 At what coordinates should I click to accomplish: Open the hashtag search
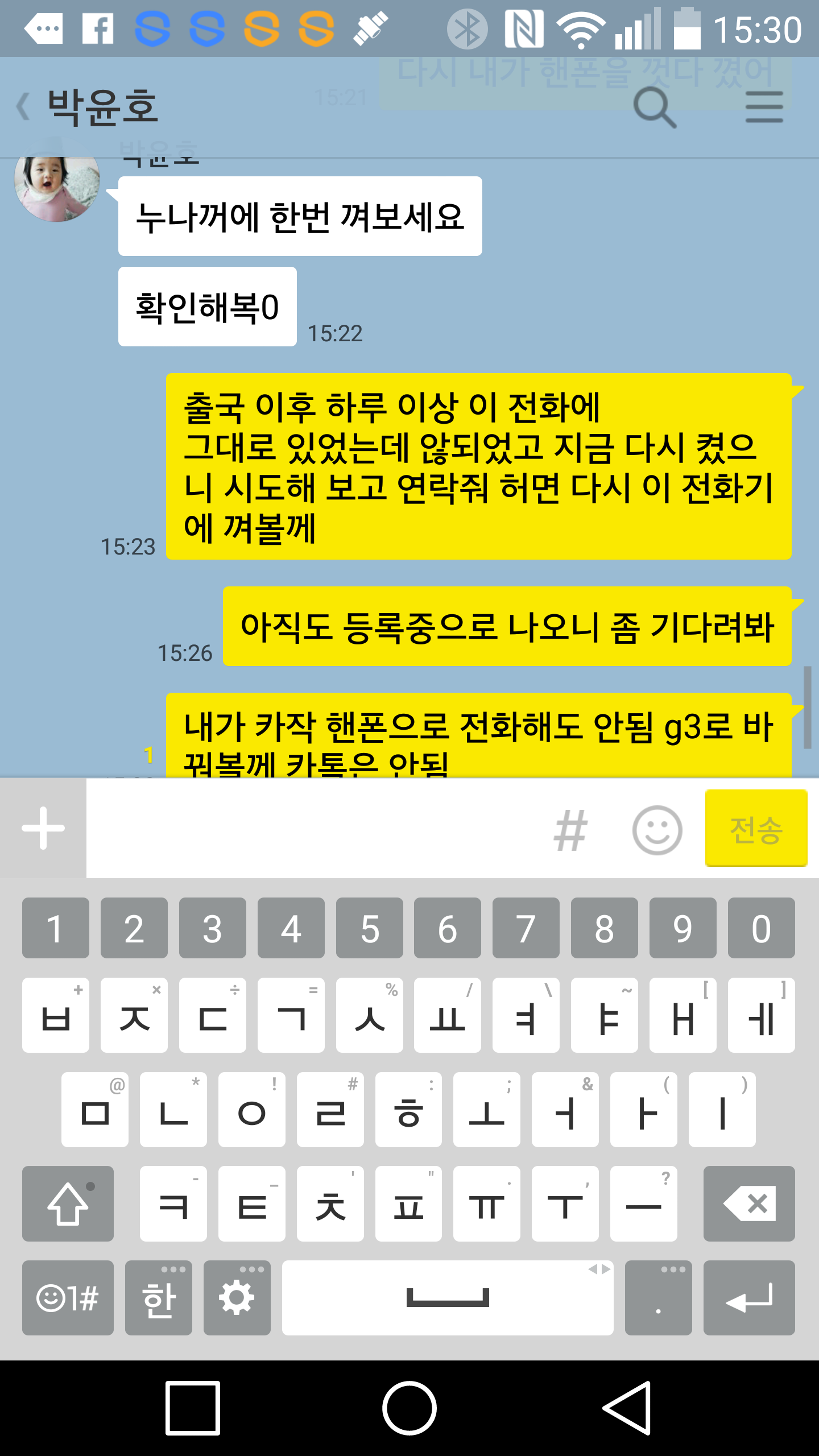click(x=570, y=830)
